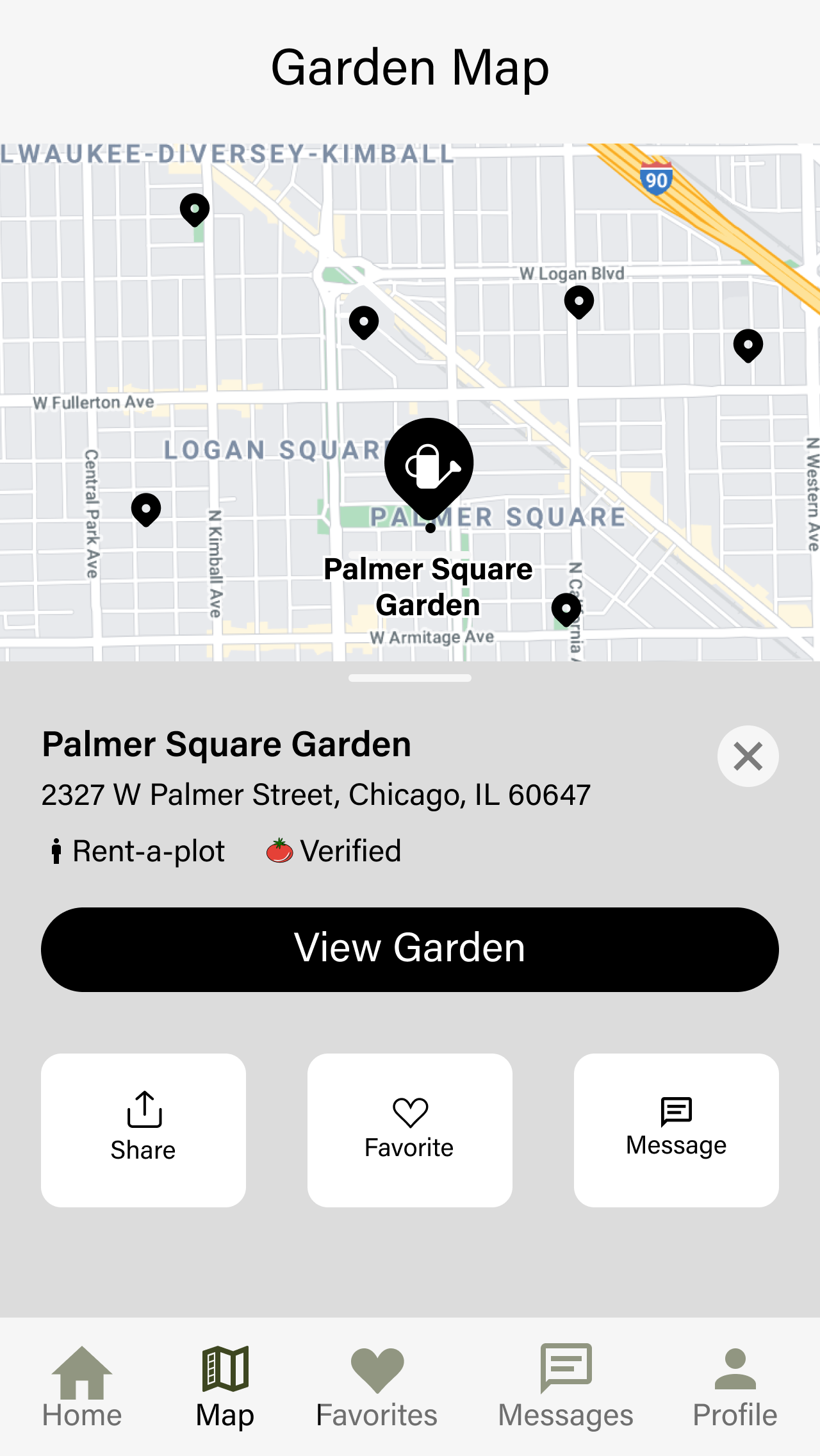
Task: Tap the map pin near Central Park Ave
Action: (146, 509)
